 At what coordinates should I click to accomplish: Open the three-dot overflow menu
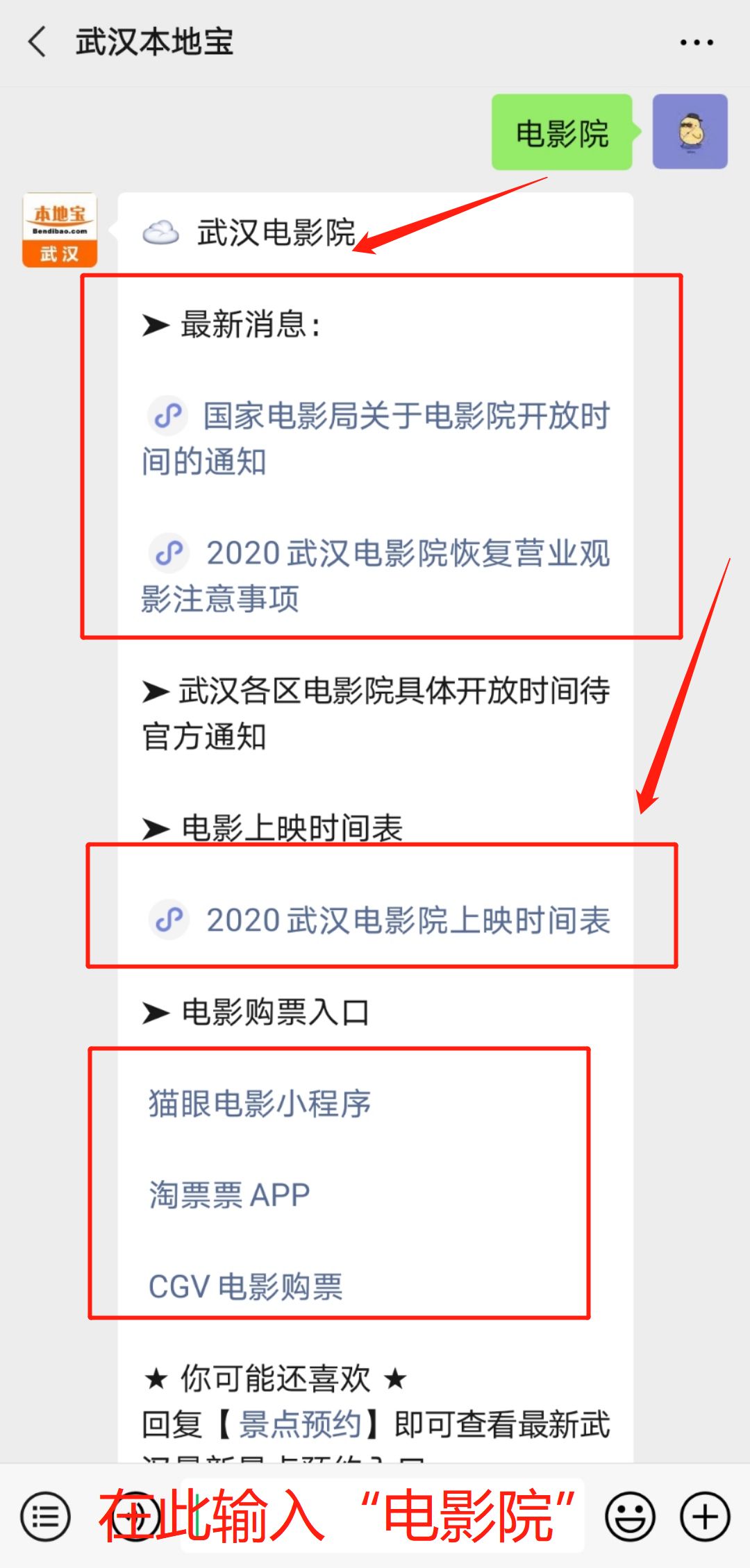697,42
